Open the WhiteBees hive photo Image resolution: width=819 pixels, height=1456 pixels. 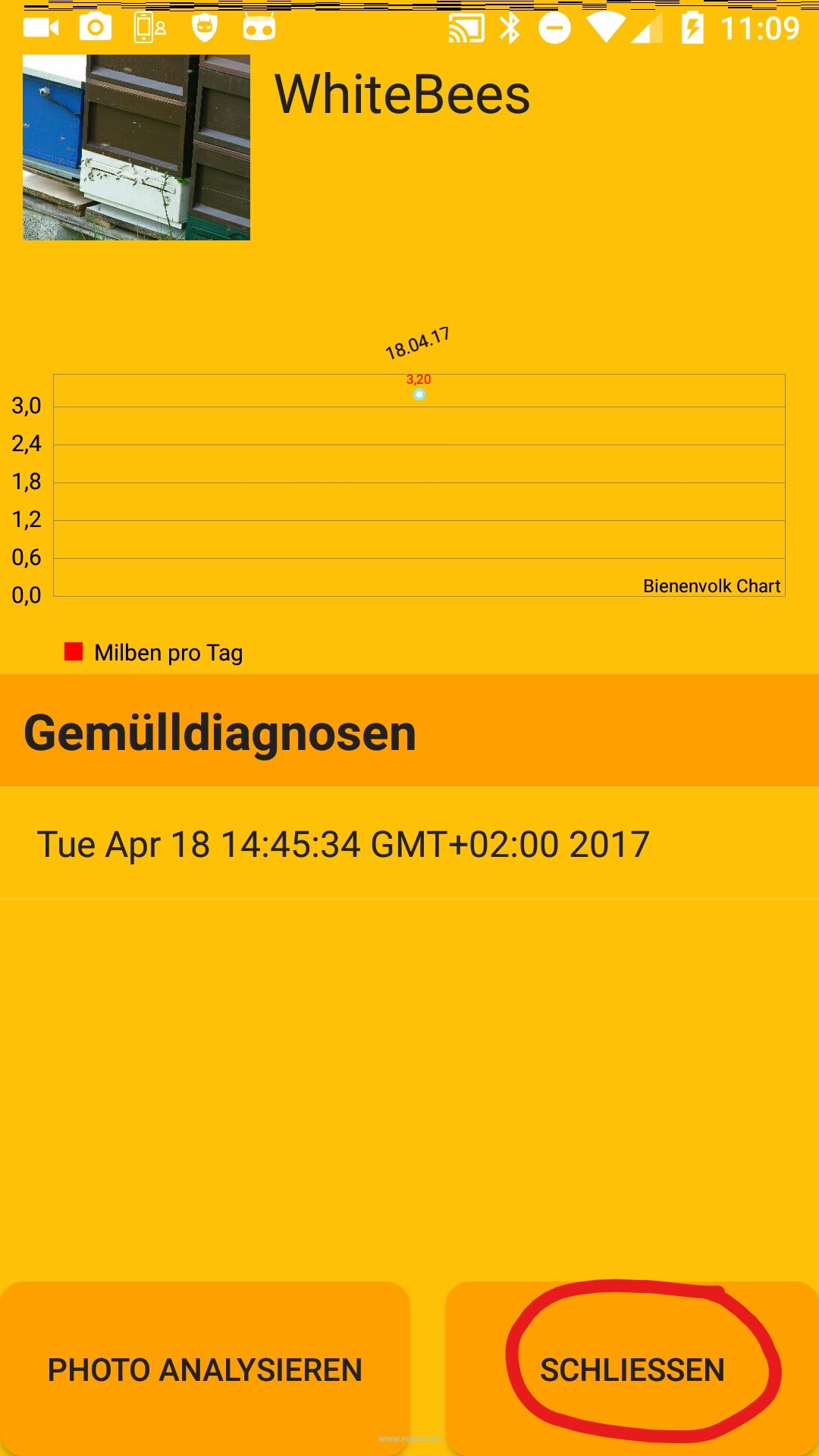click(136, 147)
